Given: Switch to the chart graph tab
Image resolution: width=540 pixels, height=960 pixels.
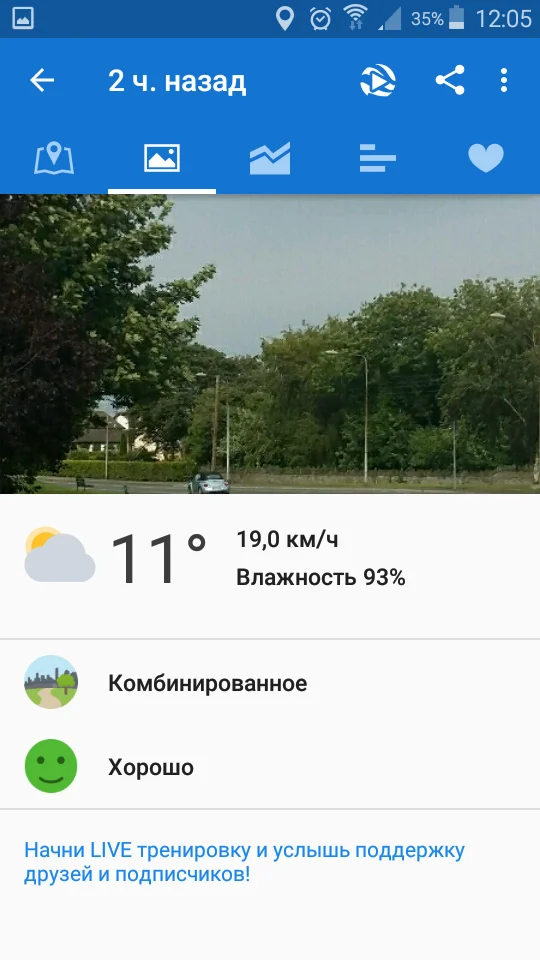Looking at the screenshot, I should pos(270,158).
